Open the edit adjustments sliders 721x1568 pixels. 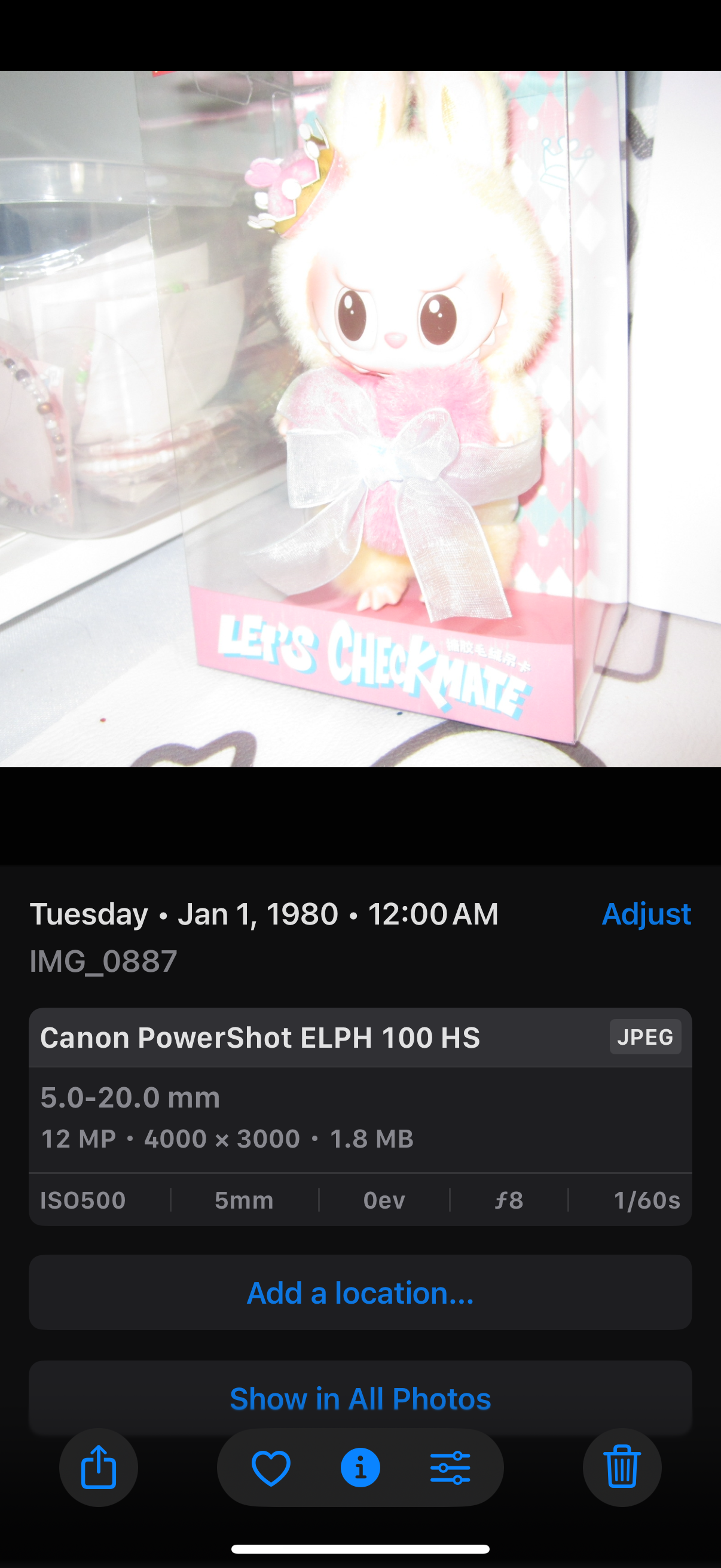click(450, 1467)
